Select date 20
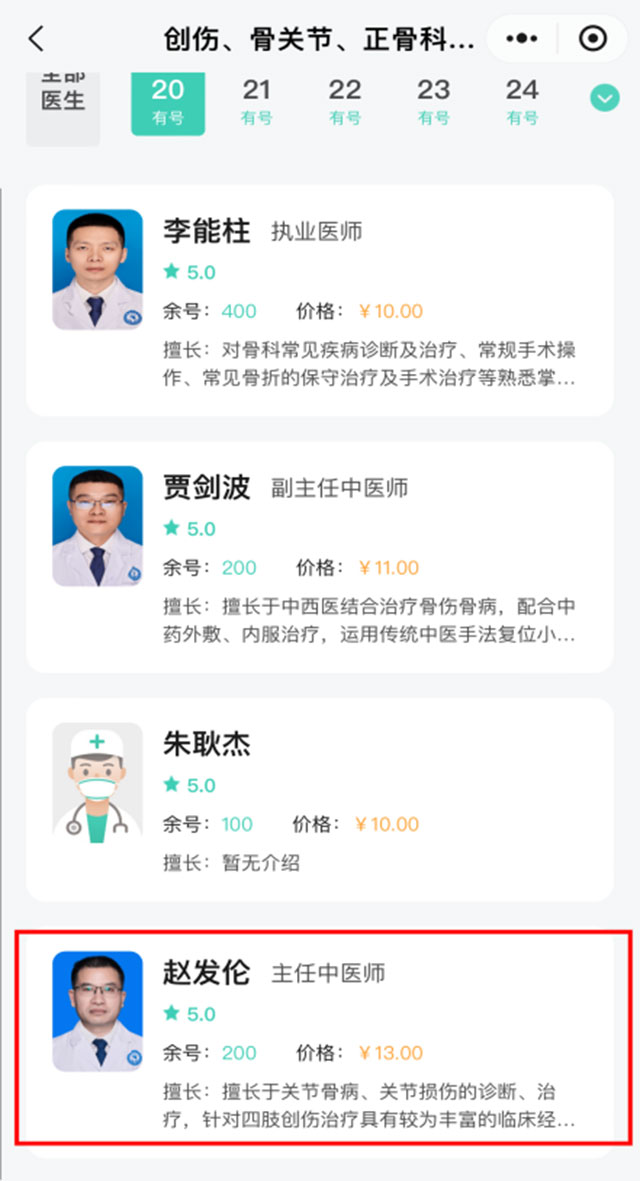This screenshot has height=1181, width=640. click(168, 103)
